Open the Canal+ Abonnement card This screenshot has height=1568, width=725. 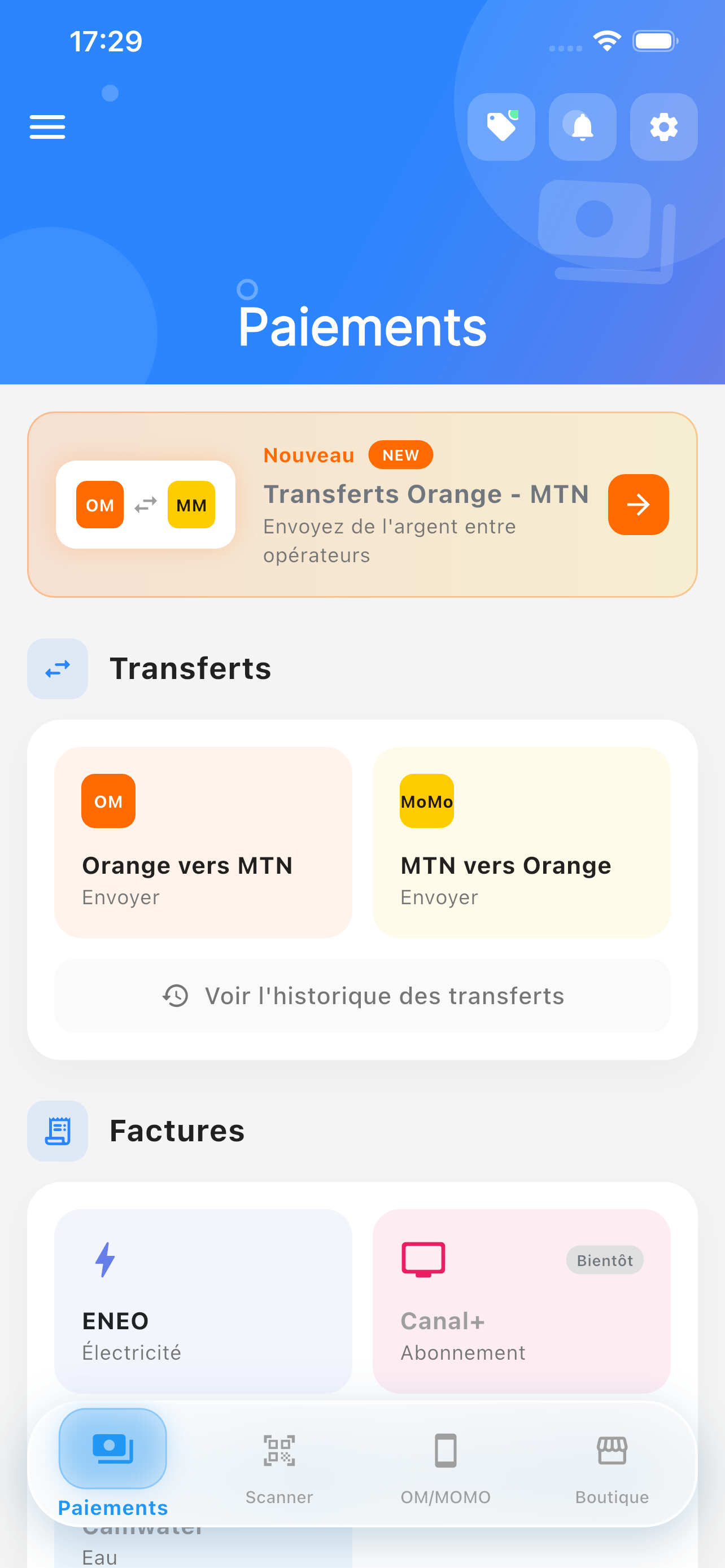coord(521,1301)
